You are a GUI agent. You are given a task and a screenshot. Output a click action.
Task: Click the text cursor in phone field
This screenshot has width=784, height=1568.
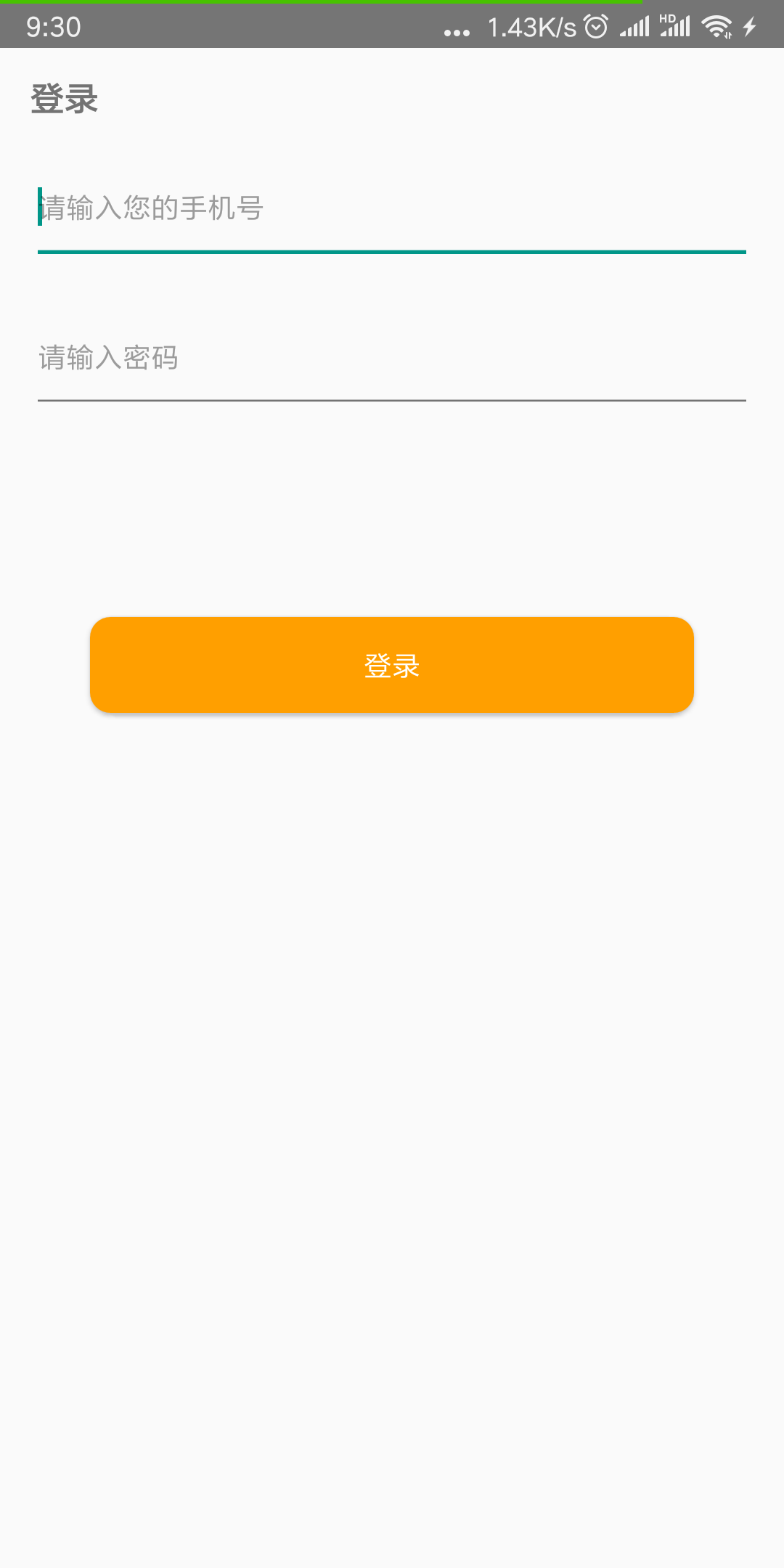[39, 209]
